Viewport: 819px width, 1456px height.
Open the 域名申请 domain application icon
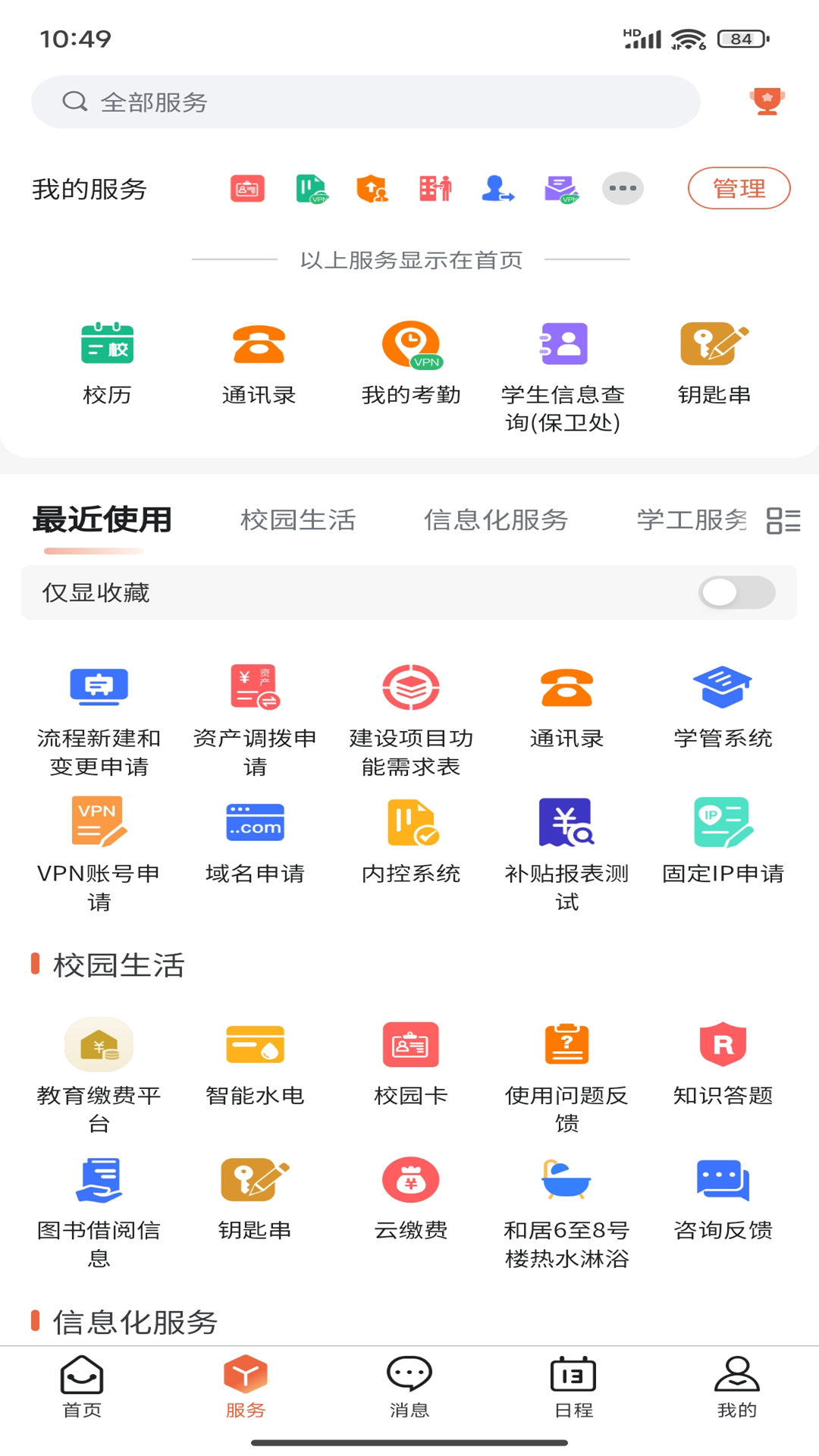tap(254, 823)
